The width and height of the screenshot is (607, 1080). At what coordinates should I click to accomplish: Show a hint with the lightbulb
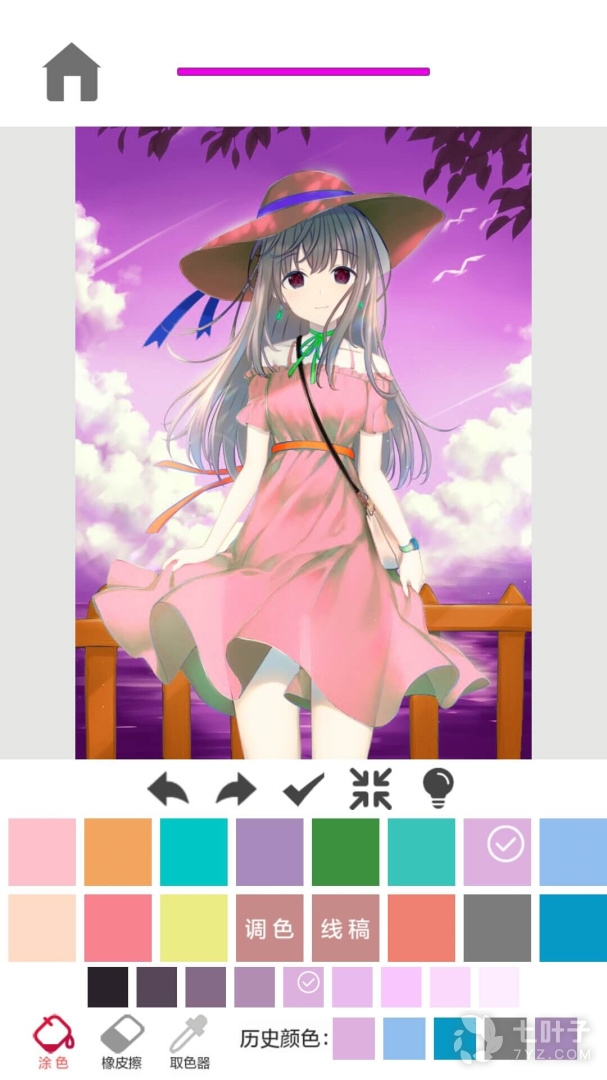click(x=438, y=789)
